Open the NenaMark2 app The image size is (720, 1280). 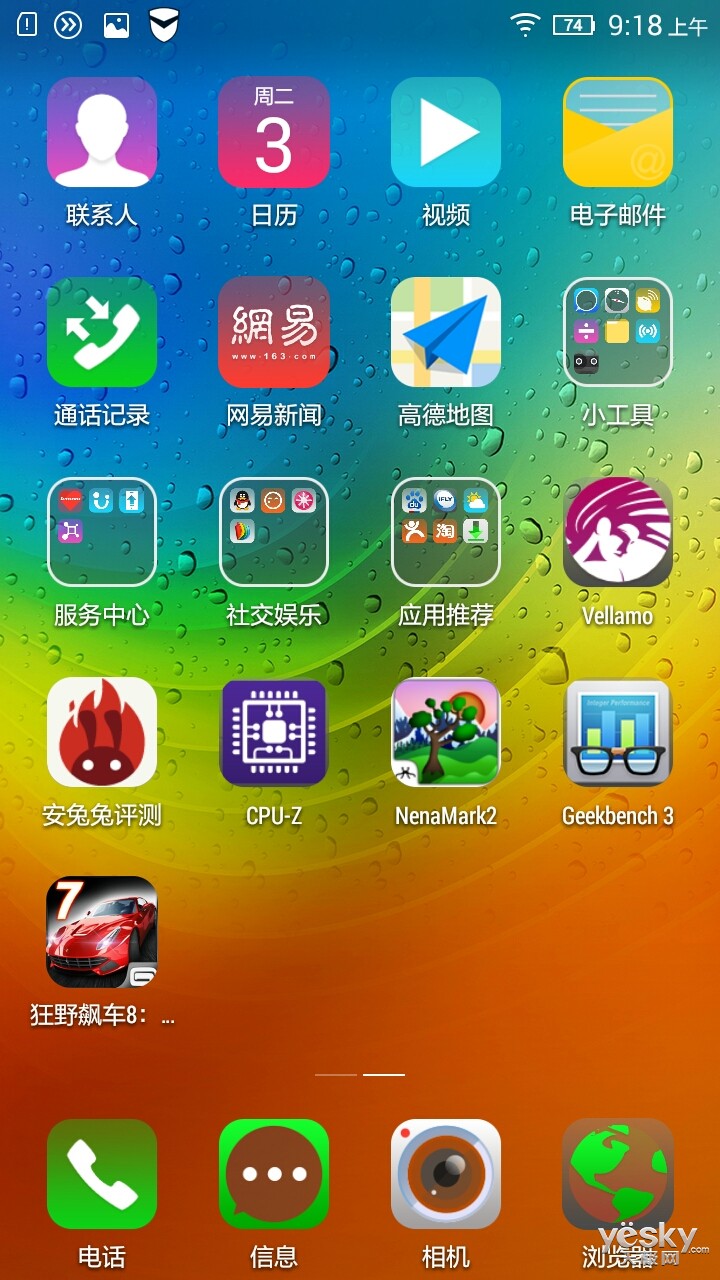tap(446, 733)
